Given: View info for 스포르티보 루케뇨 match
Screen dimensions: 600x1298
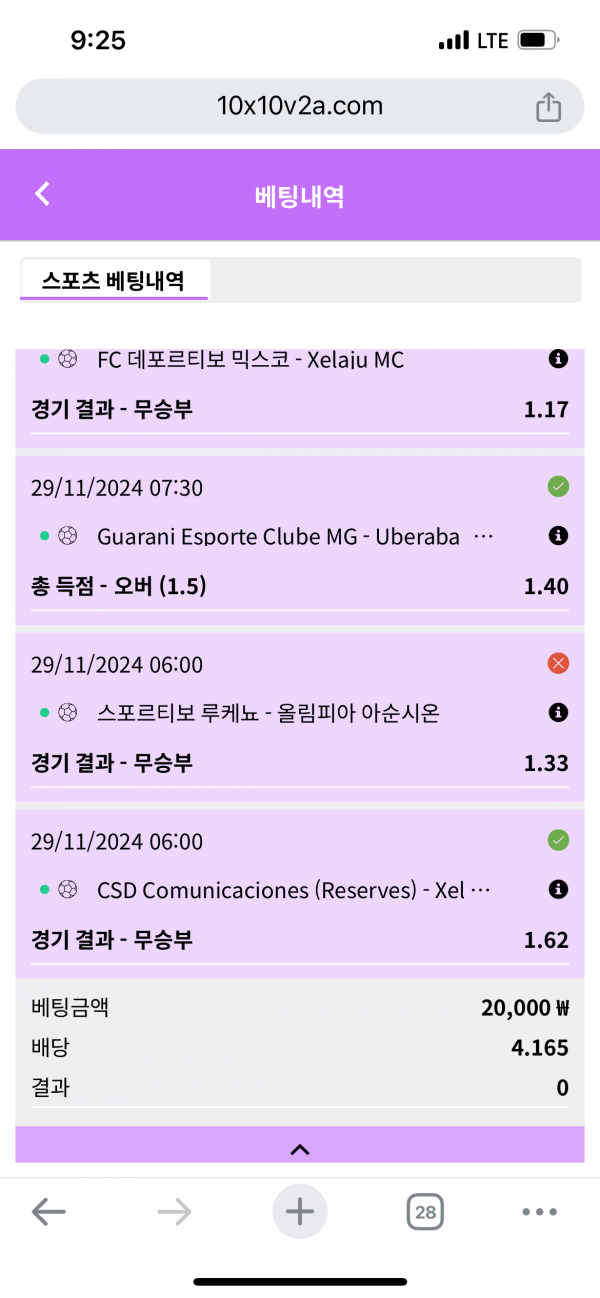Looking at the screenshot, I should (558, 713).
